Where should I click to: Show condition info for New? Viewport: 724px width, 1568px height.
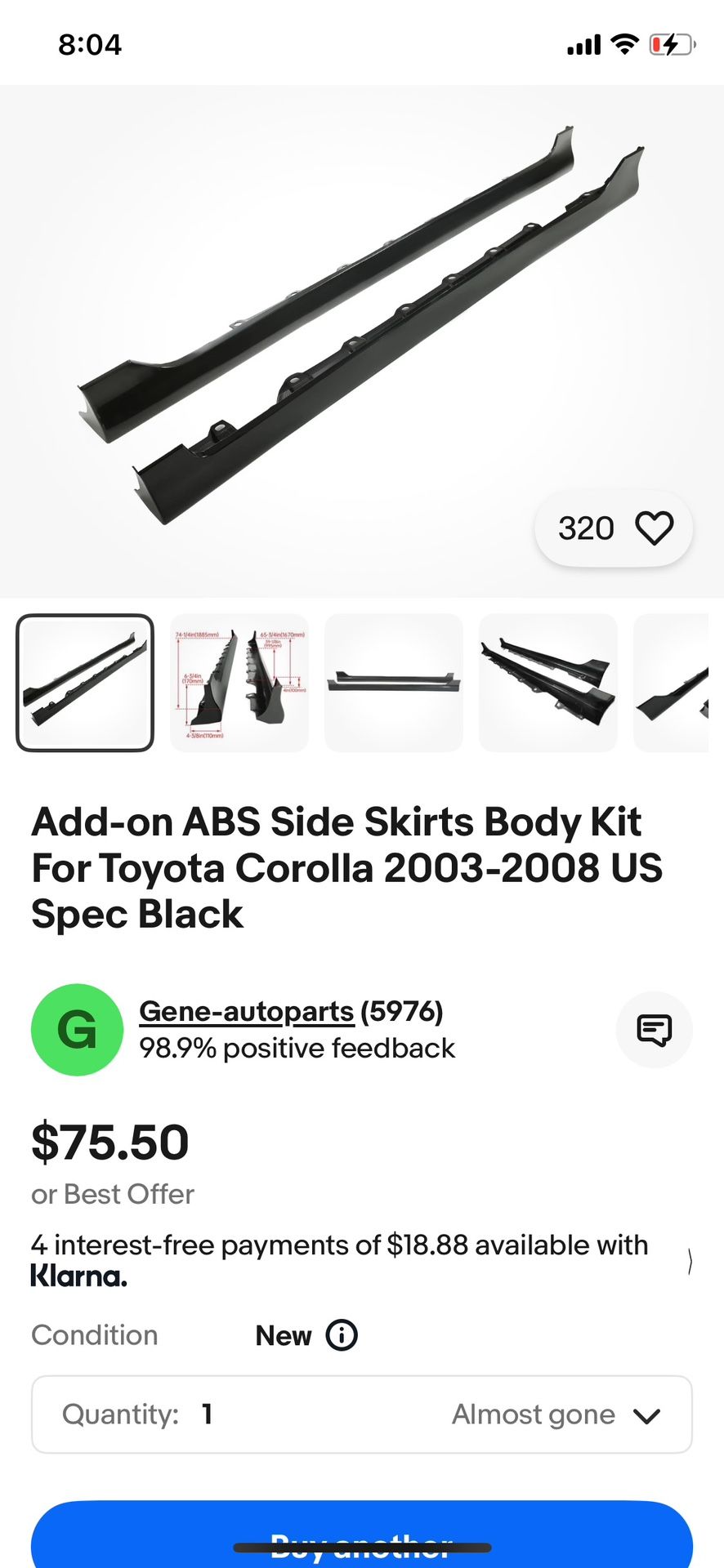(x=342, y=1335)
